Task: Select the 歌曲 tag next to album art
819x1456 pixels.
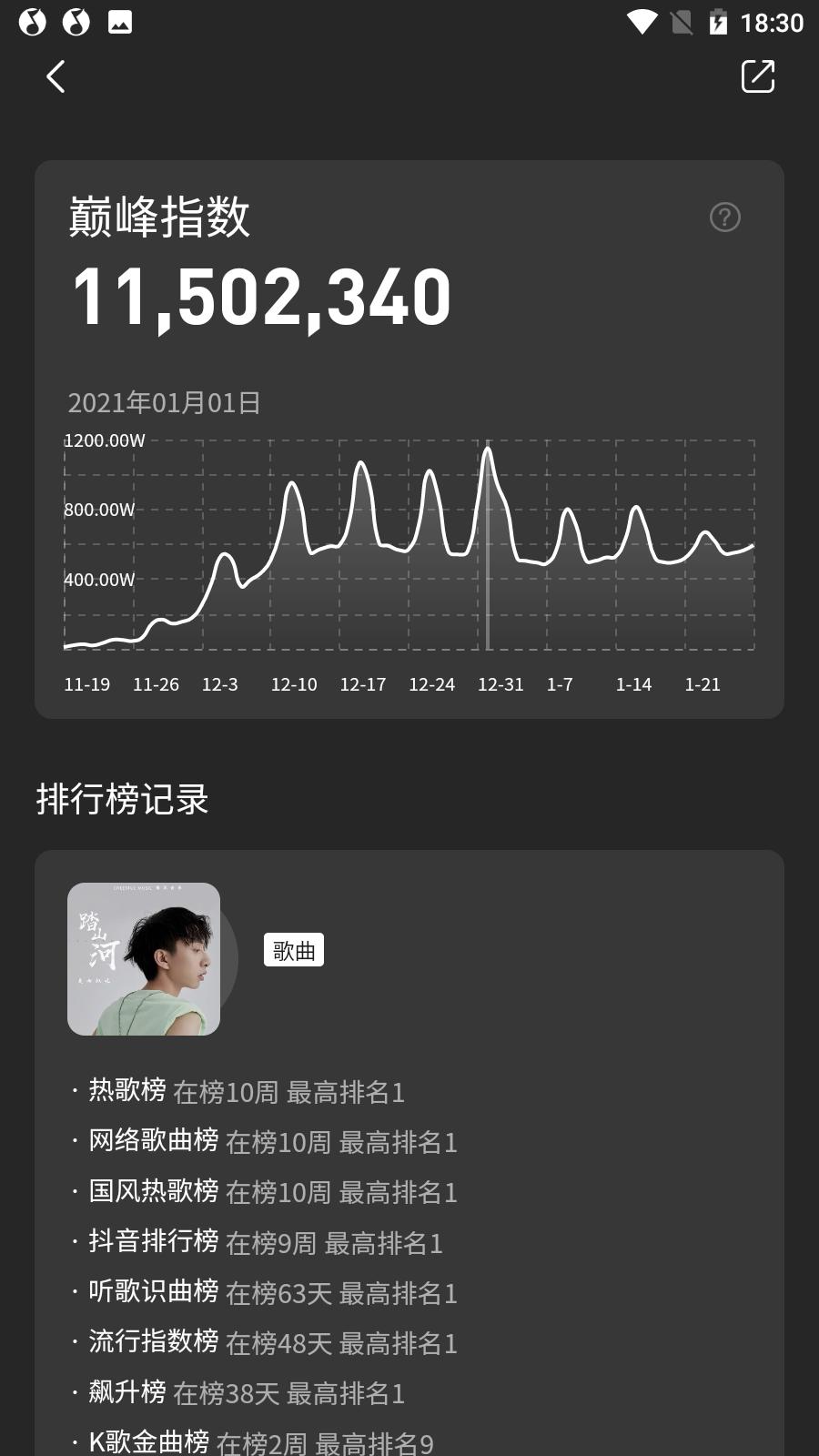Action: coord(292,950)
